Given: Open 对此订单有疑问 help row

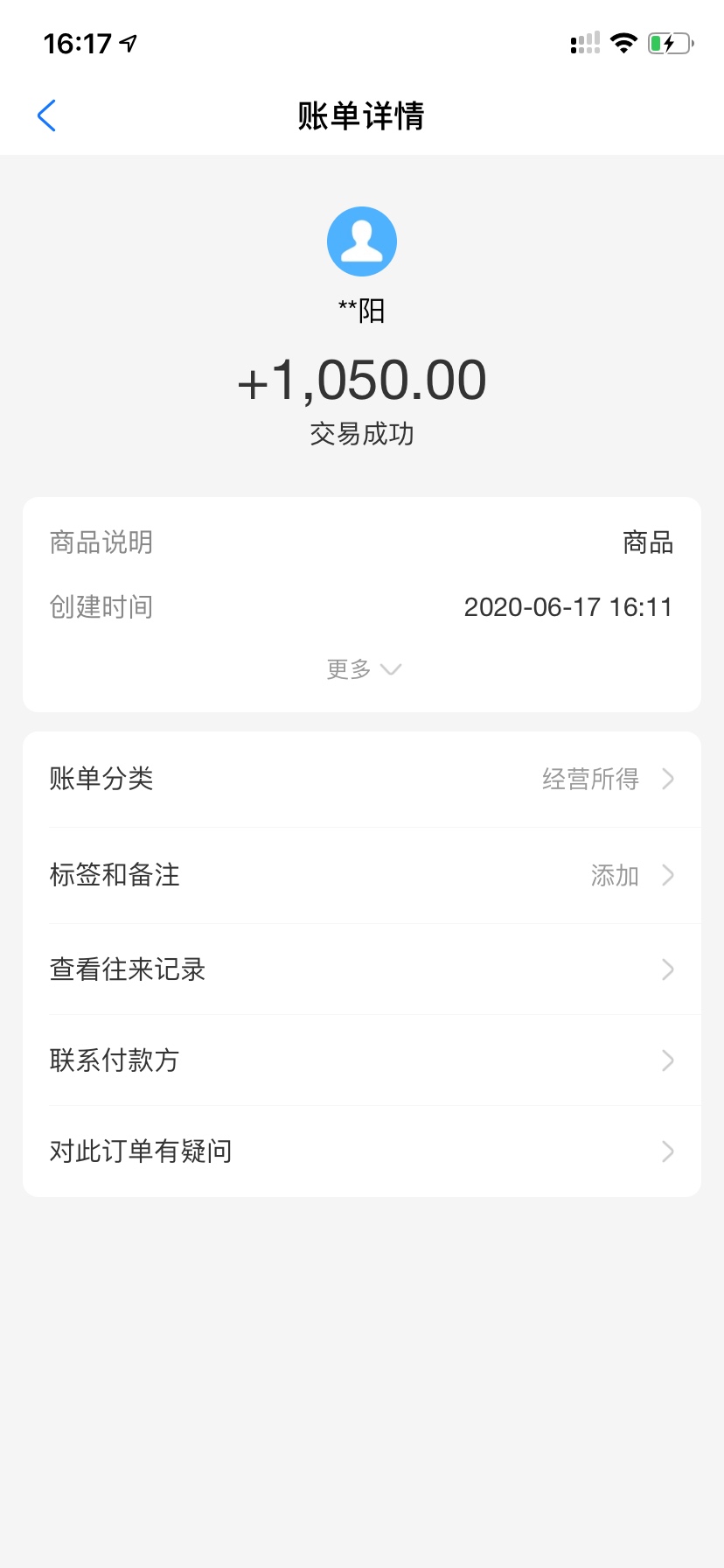Looking at the screenshot, I should pos(362,1151).
